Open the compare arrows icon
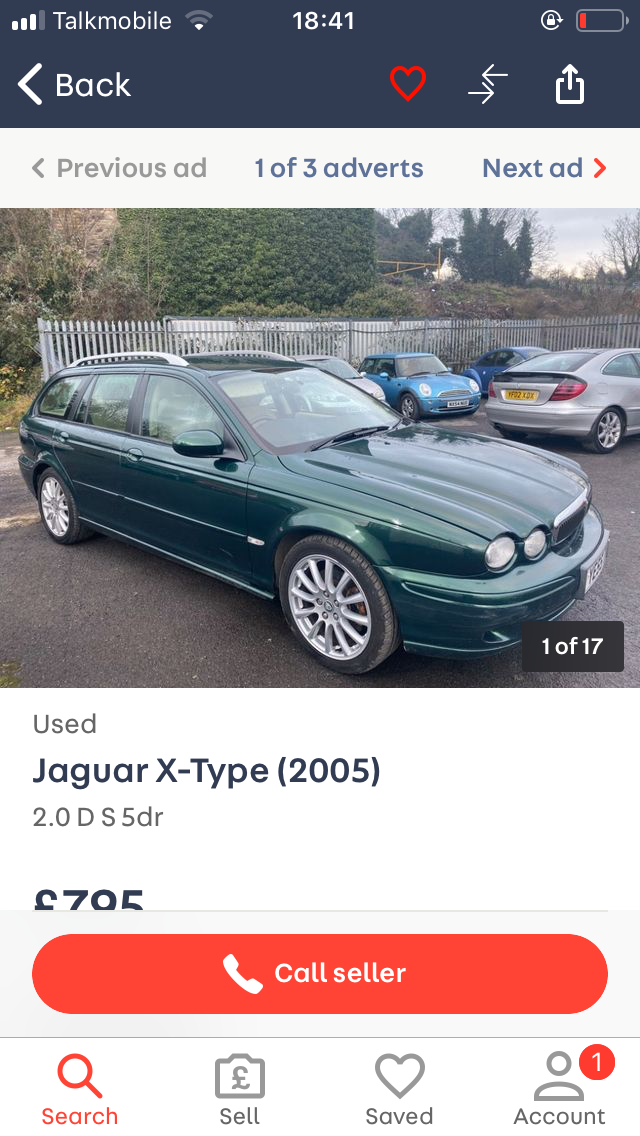 (488, 84)
